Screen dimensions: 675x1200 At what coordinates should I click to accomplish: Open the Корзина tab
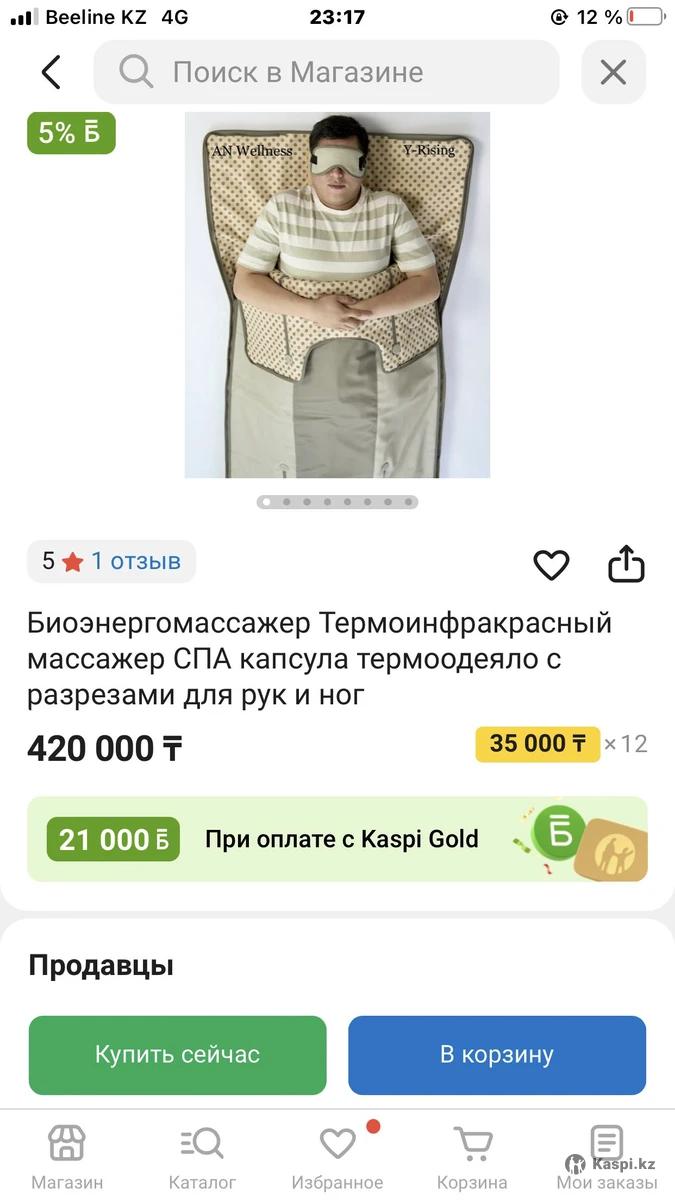click(x=472, y=1157)
